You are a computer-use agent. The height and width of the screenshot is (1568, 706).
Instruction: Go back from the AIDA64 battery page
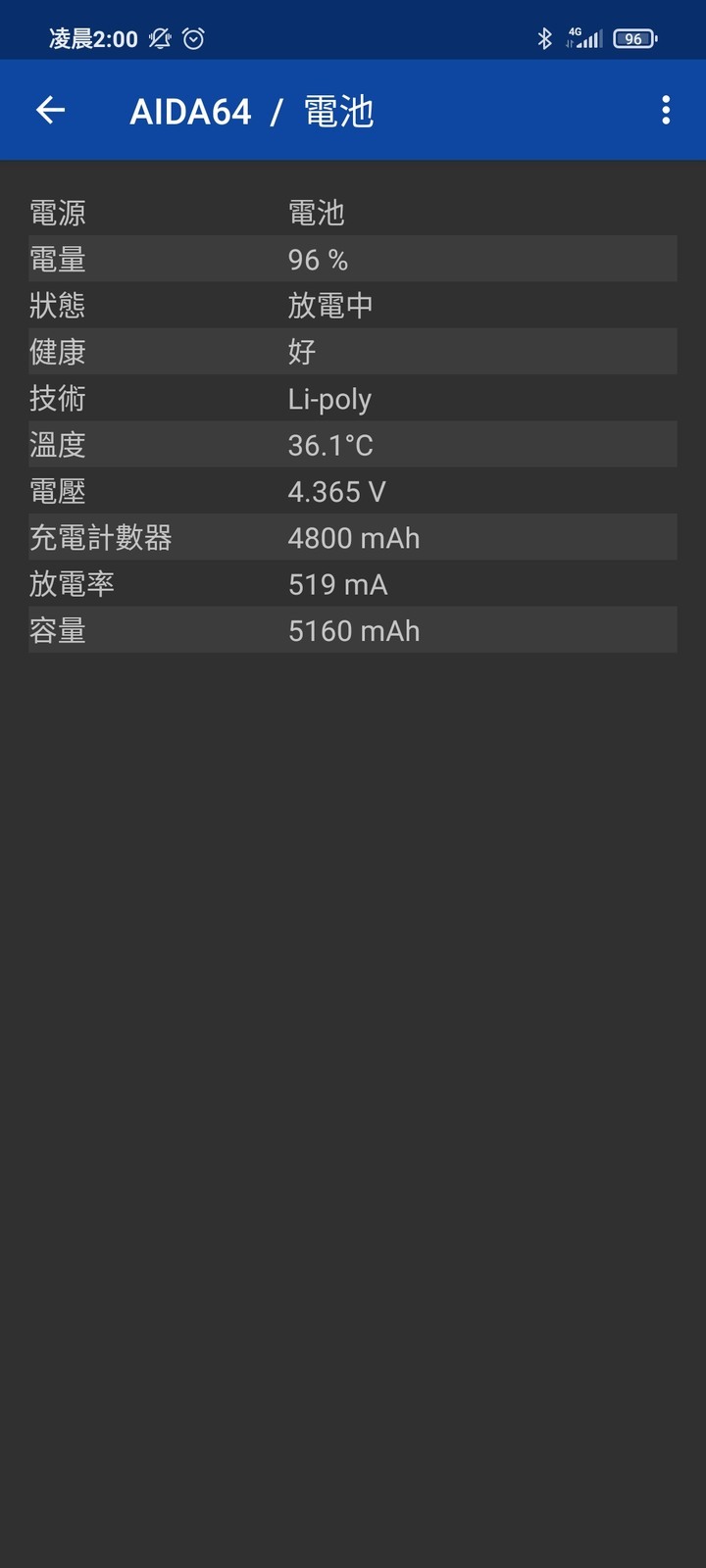pos(51,111)
